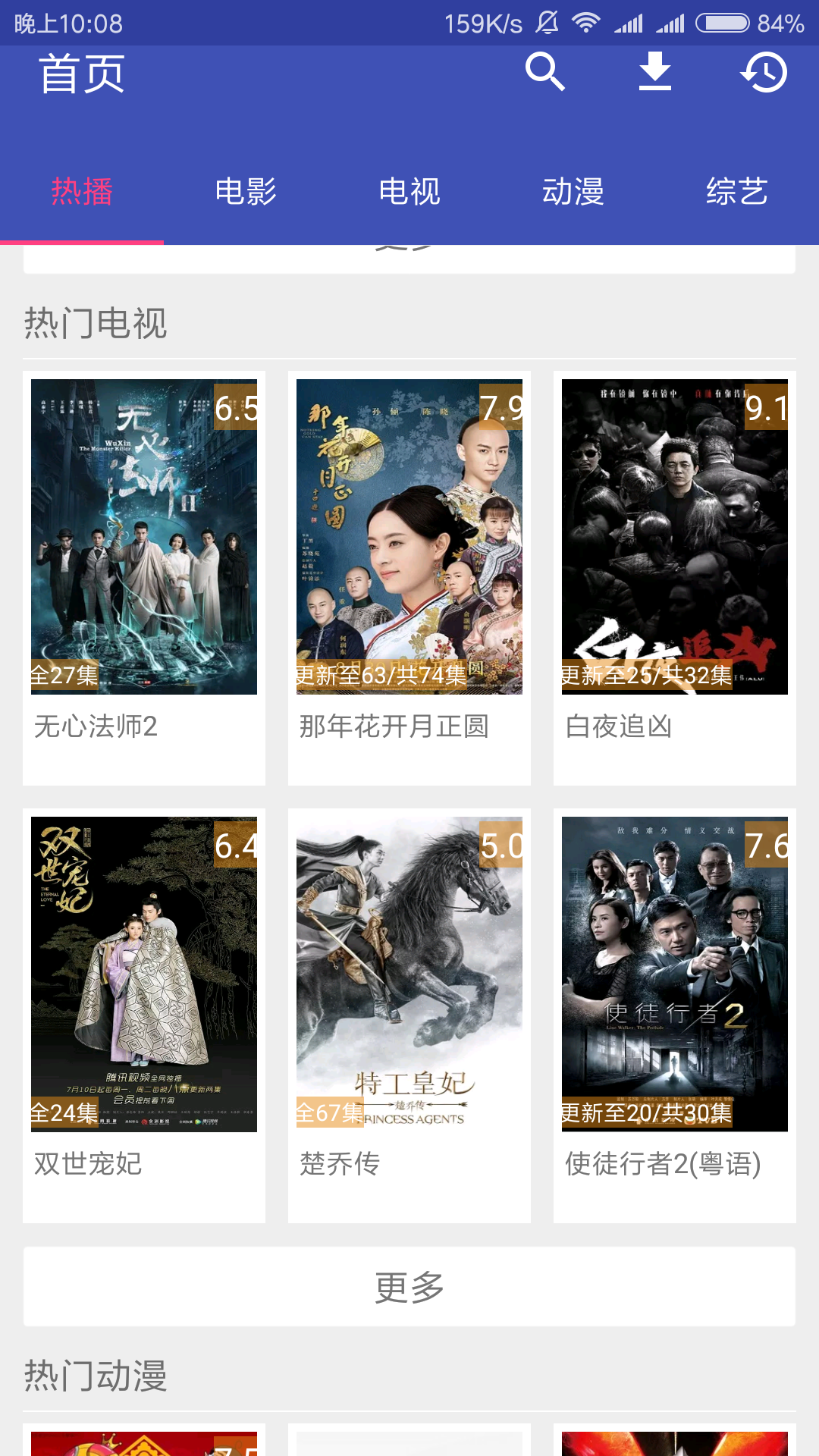Open the search icon
Viewport: 819px width, 1456px height.
[544, 72]
